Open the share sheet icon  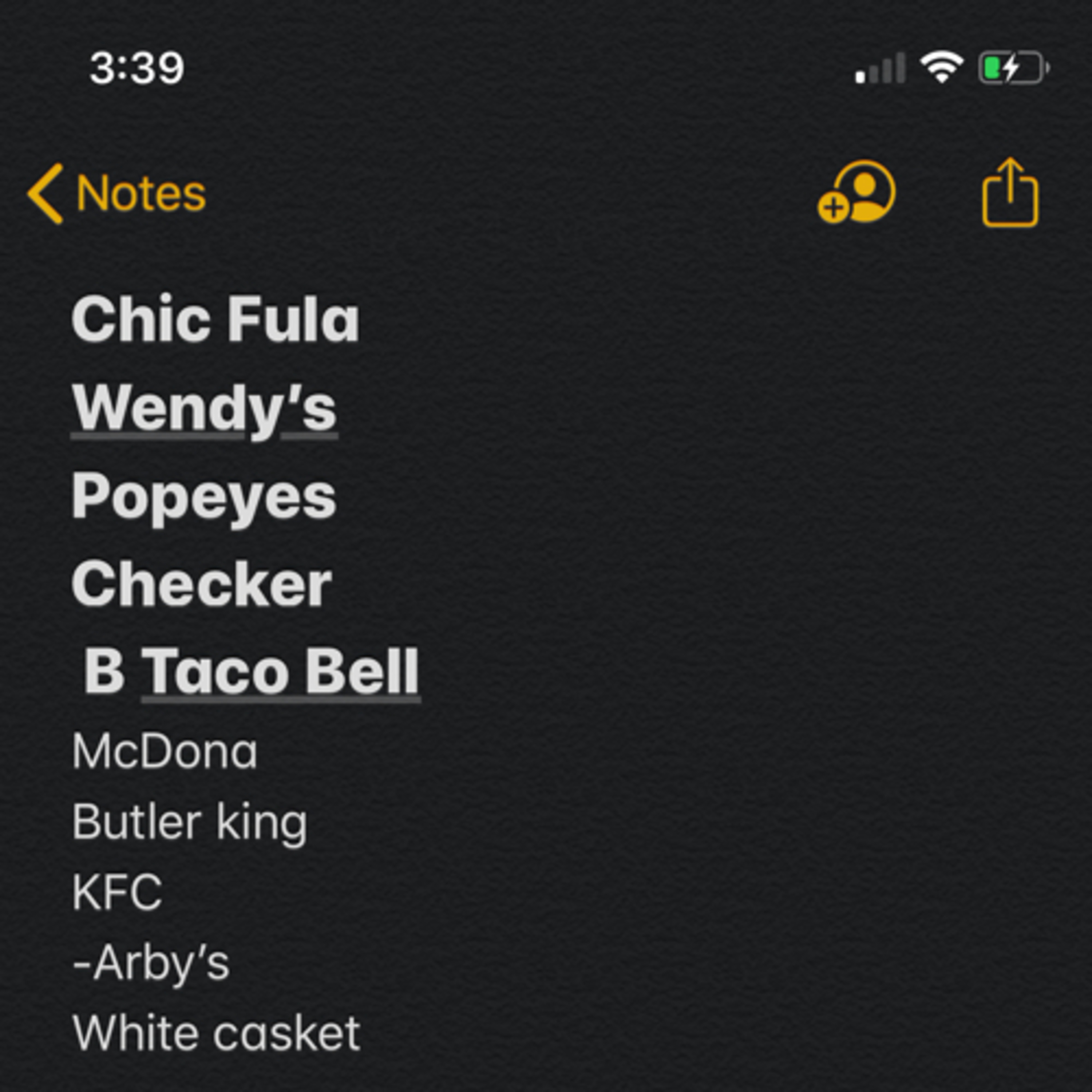coord(1010,194)
